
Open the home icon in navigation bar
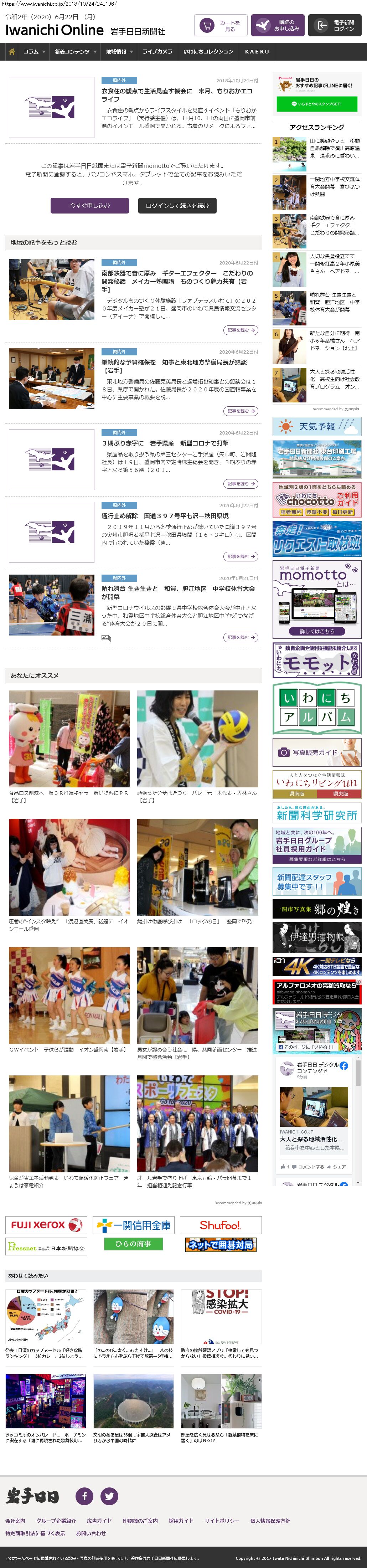11,52
